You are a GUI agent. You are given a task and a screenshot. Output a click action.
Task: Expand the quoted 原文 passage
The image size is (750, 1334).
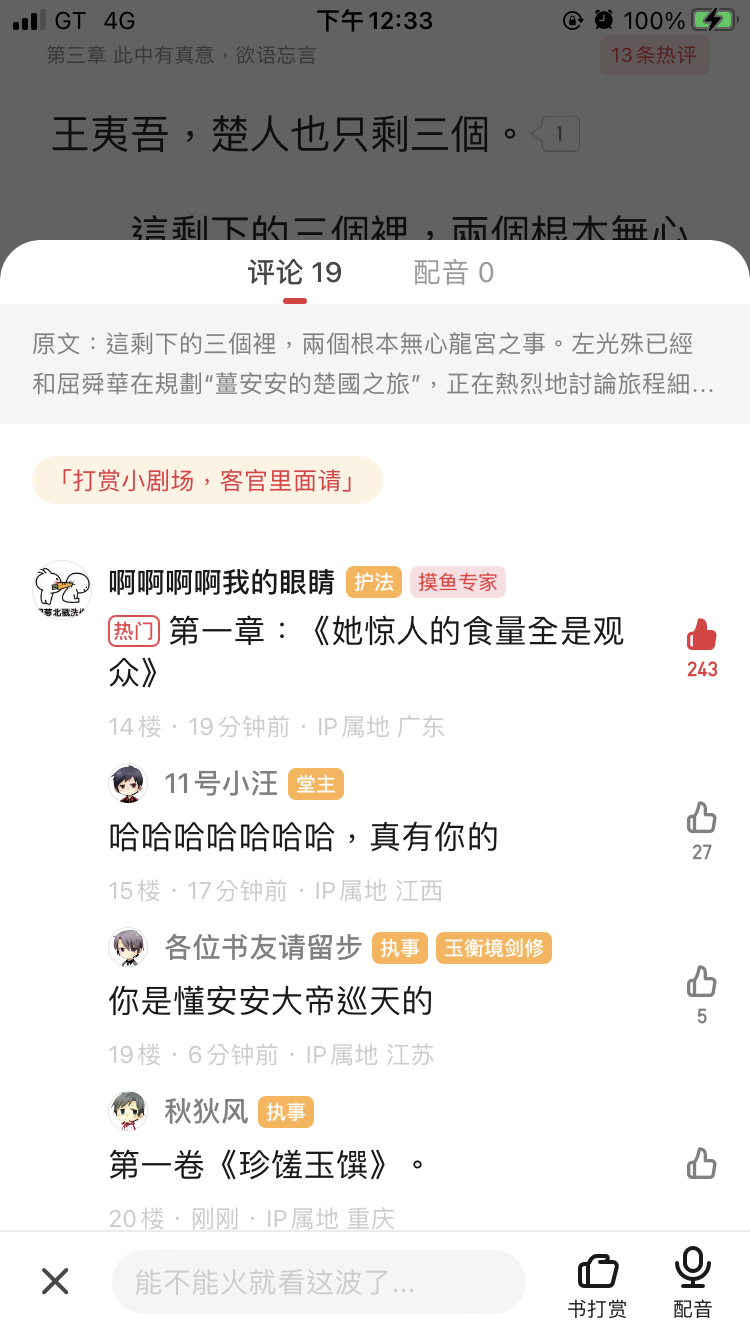coord(374,364)
